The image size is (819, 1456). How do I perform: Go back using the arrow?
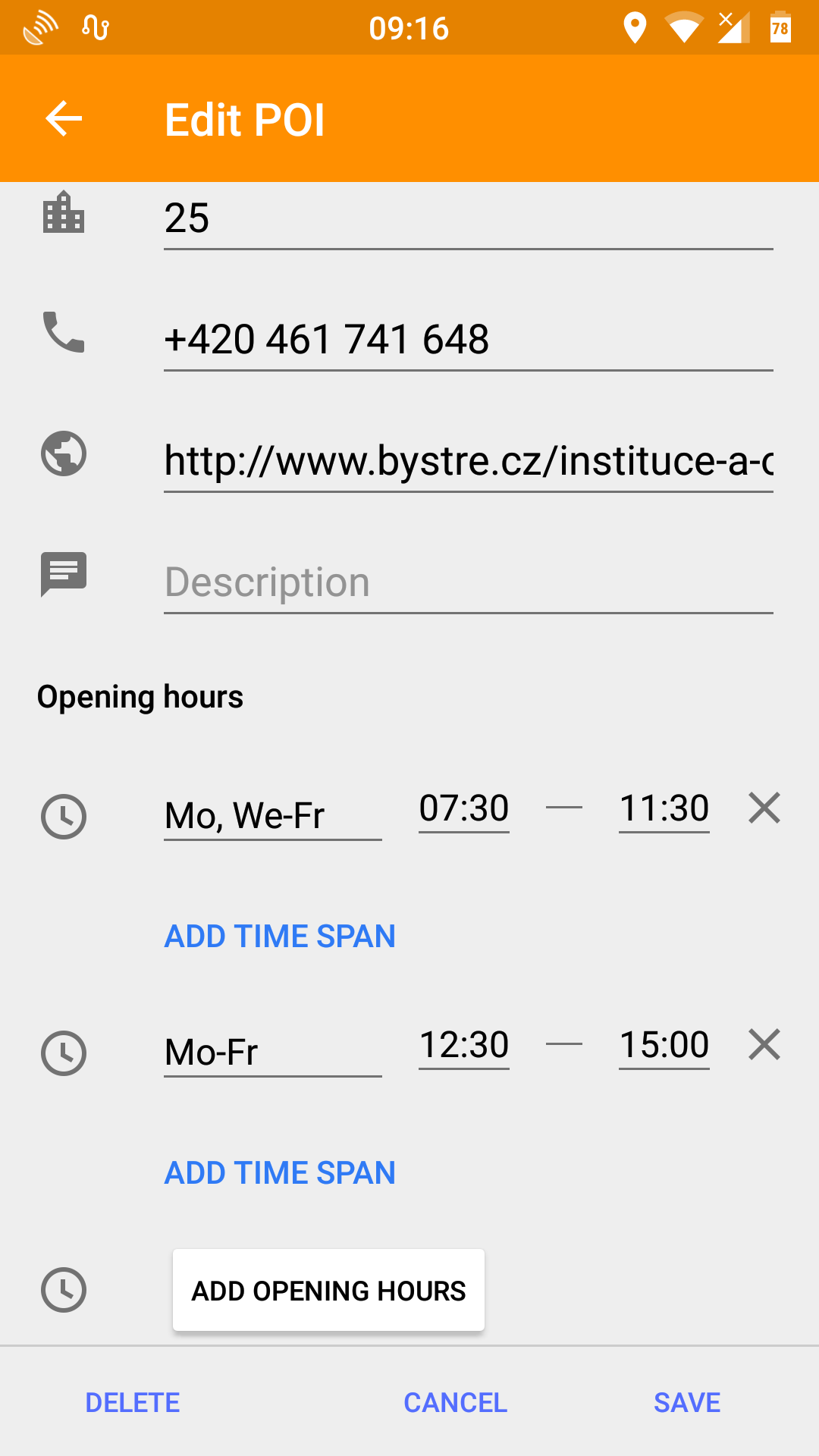pos(64,118)
